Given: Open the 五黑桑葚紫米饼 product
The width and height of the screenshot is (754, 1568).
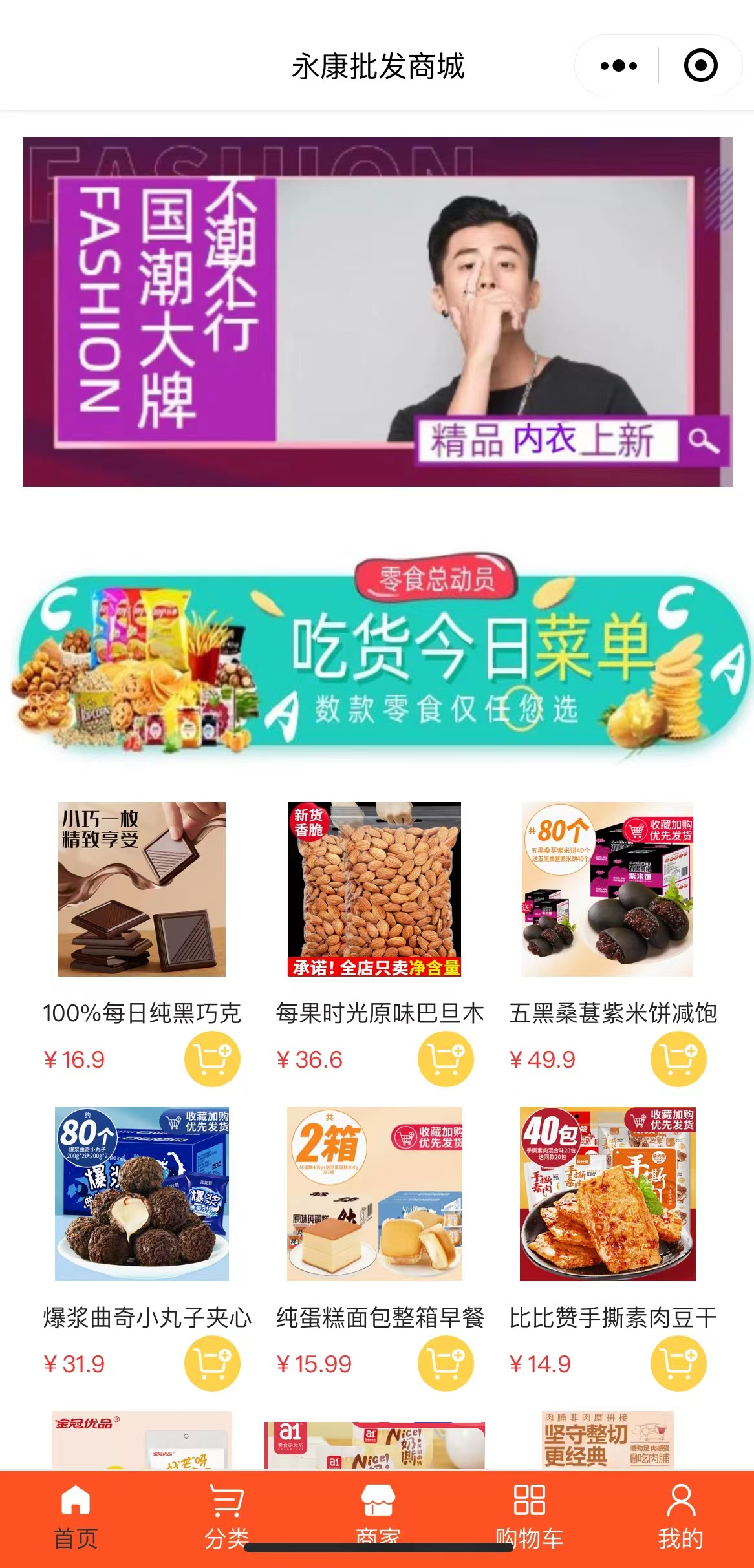Looking at the screenshot, I should click(607, 889).
